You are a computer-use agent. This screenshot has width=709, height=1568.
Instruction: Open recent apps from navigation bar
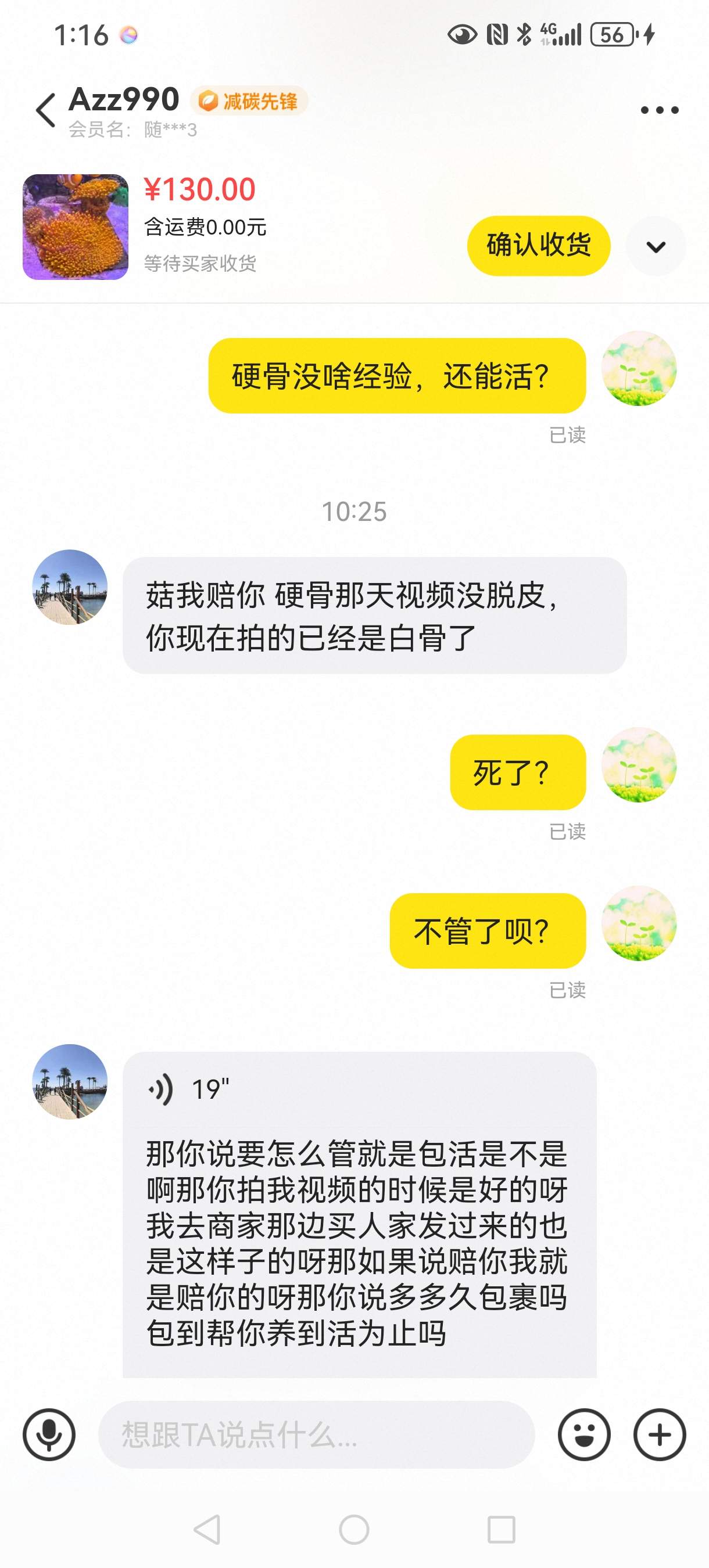pos(502,1530)
